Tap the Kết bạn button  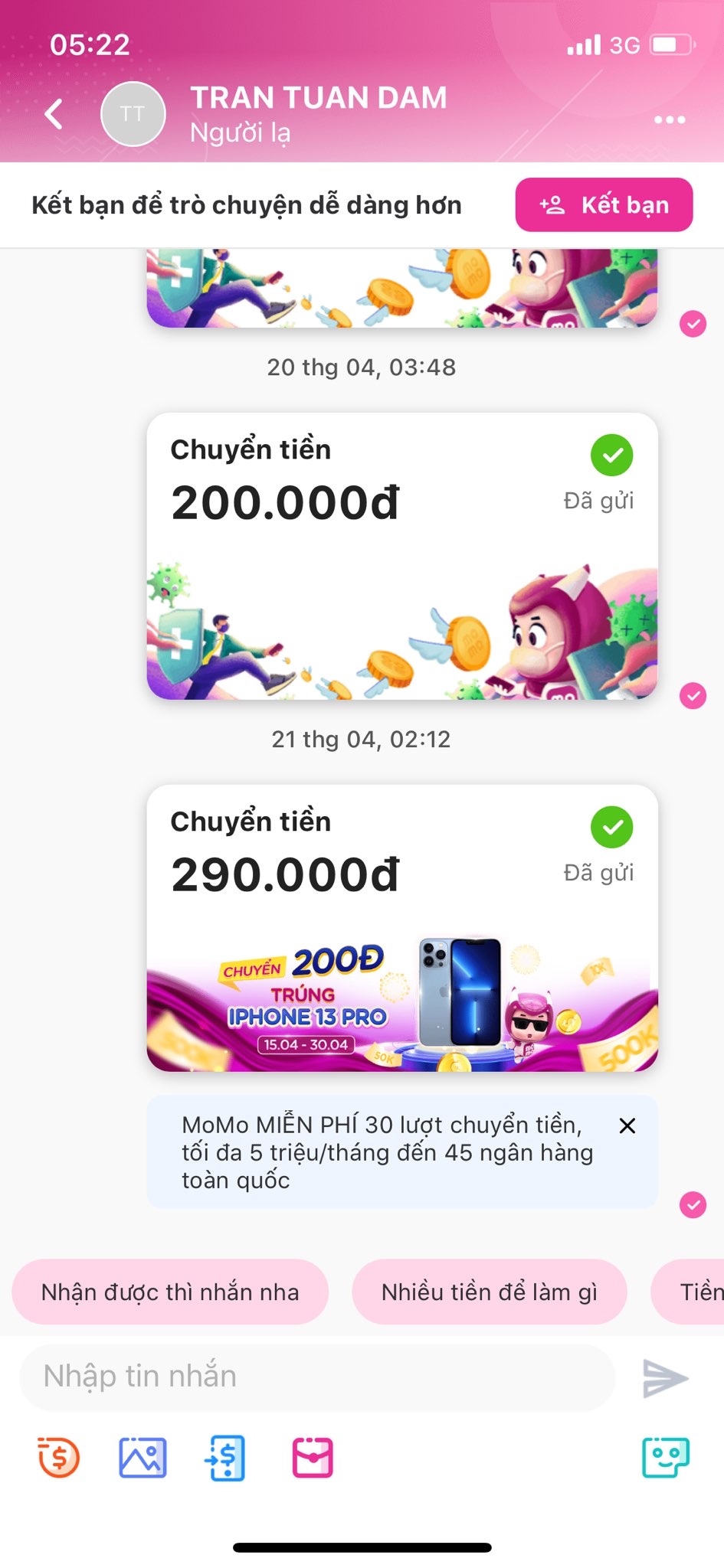pyautogui.click(x=604, y=205)
